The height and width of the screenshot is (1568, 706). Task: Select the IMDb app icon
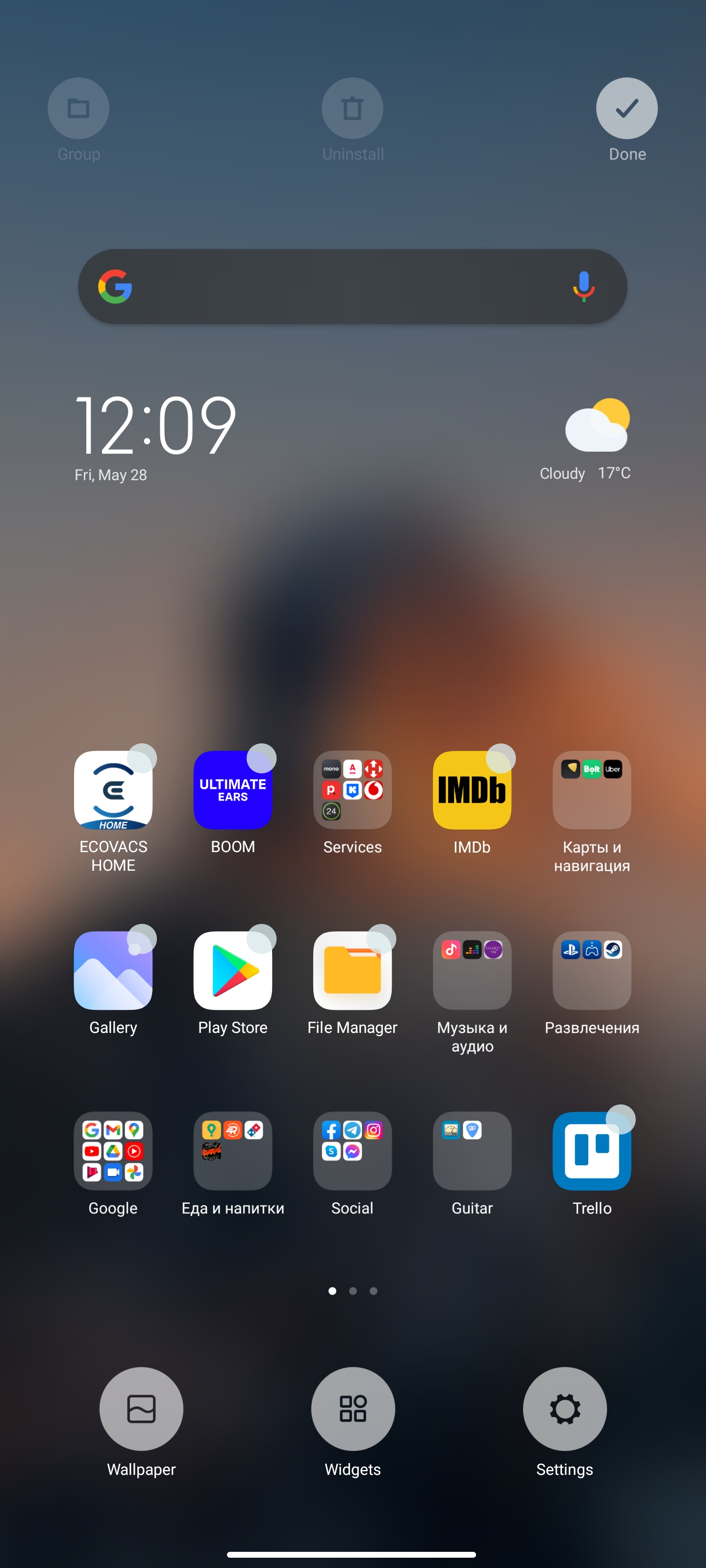tap(472, 790)
